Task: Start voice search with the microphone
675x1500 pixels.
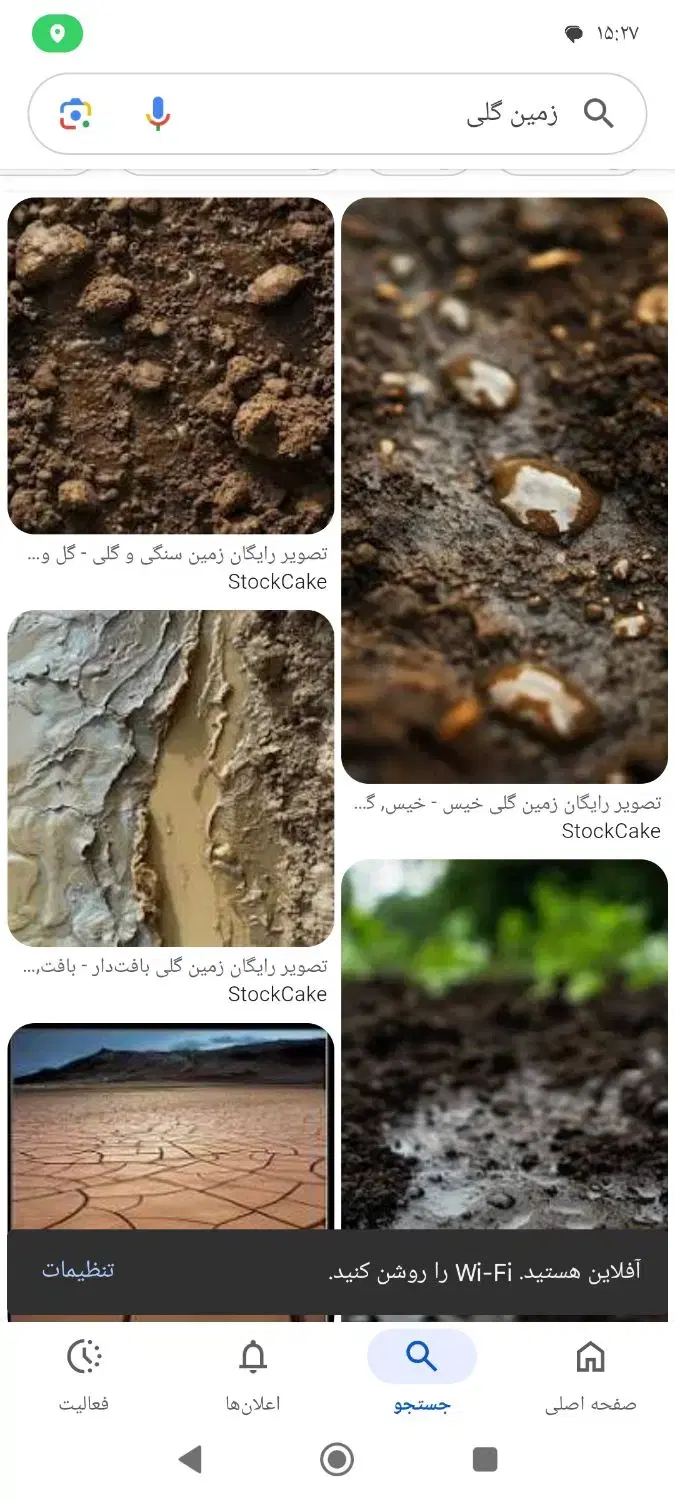Action: [157, 114]
